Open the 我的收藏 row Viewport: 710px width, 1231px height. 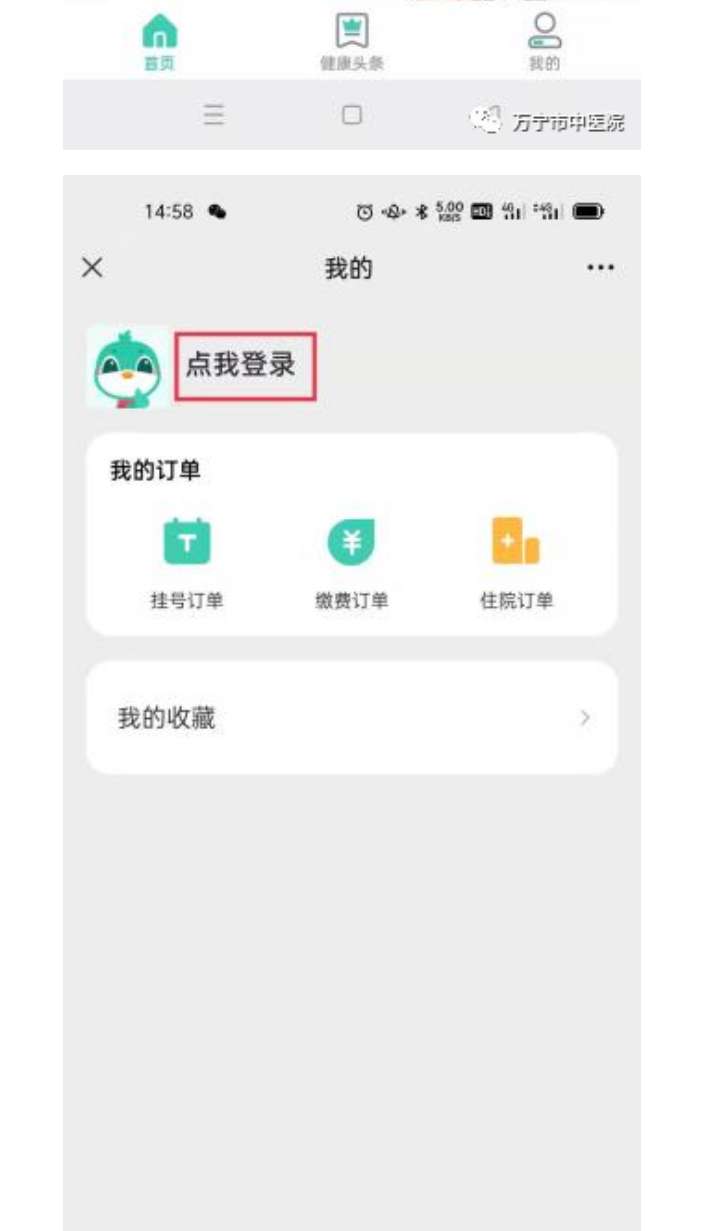click(351, 718)
